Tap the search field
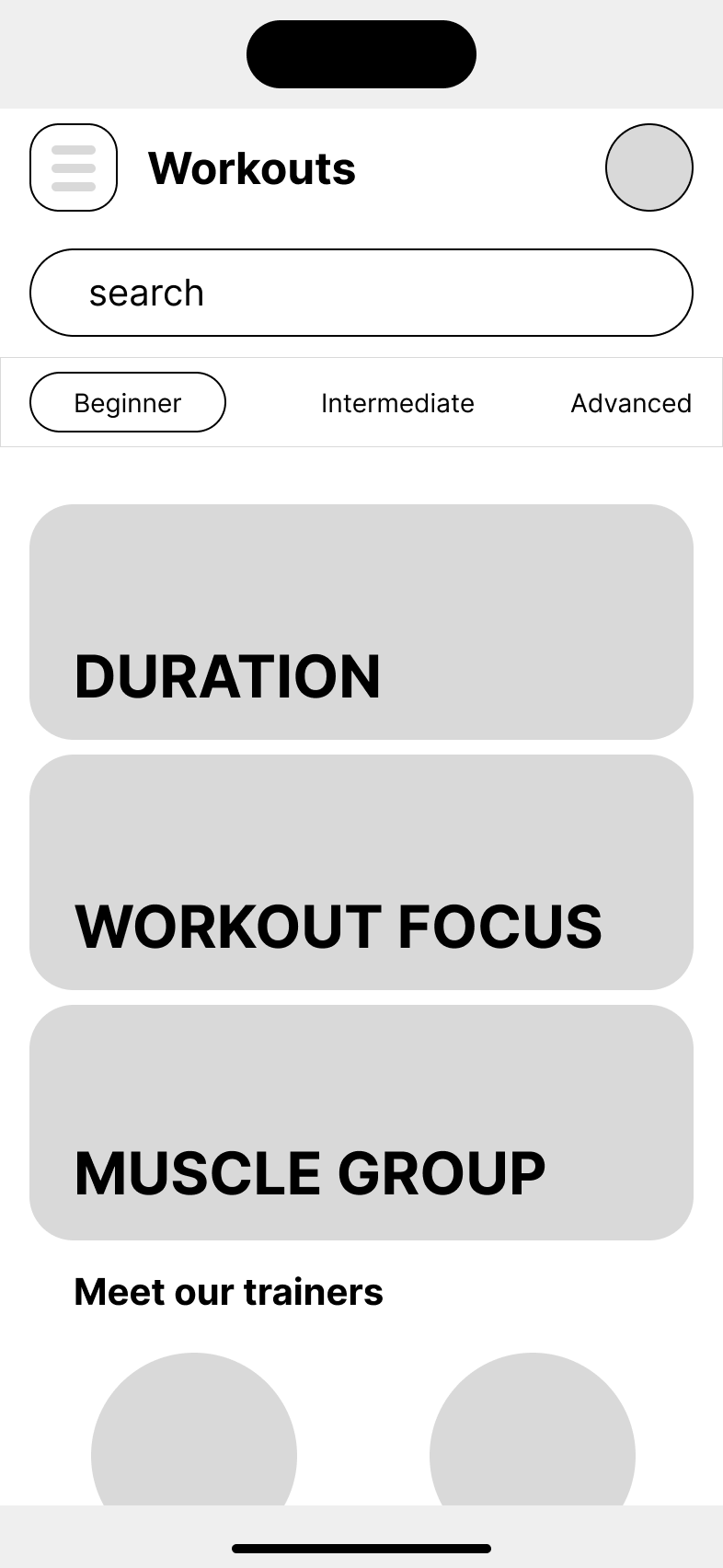The height and width of the screenshot is (1568, 723). [361, 293]
